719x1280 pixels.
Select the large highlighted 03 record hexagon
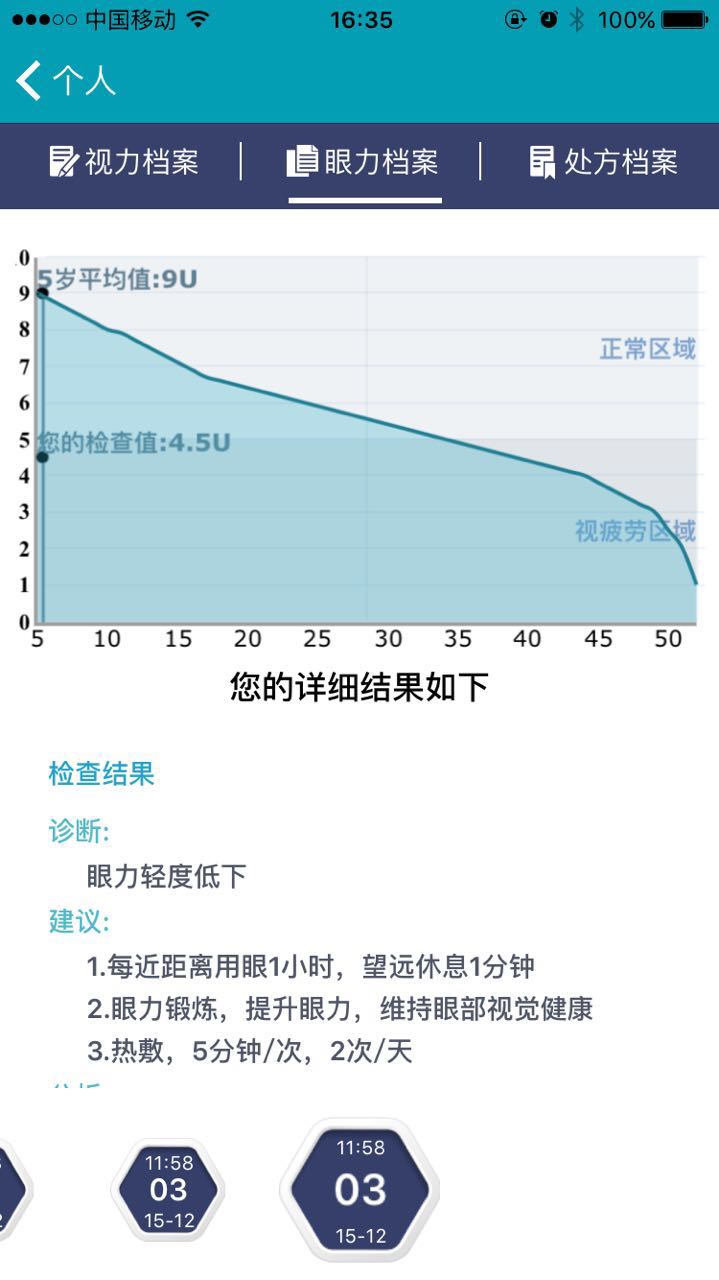360,1190
